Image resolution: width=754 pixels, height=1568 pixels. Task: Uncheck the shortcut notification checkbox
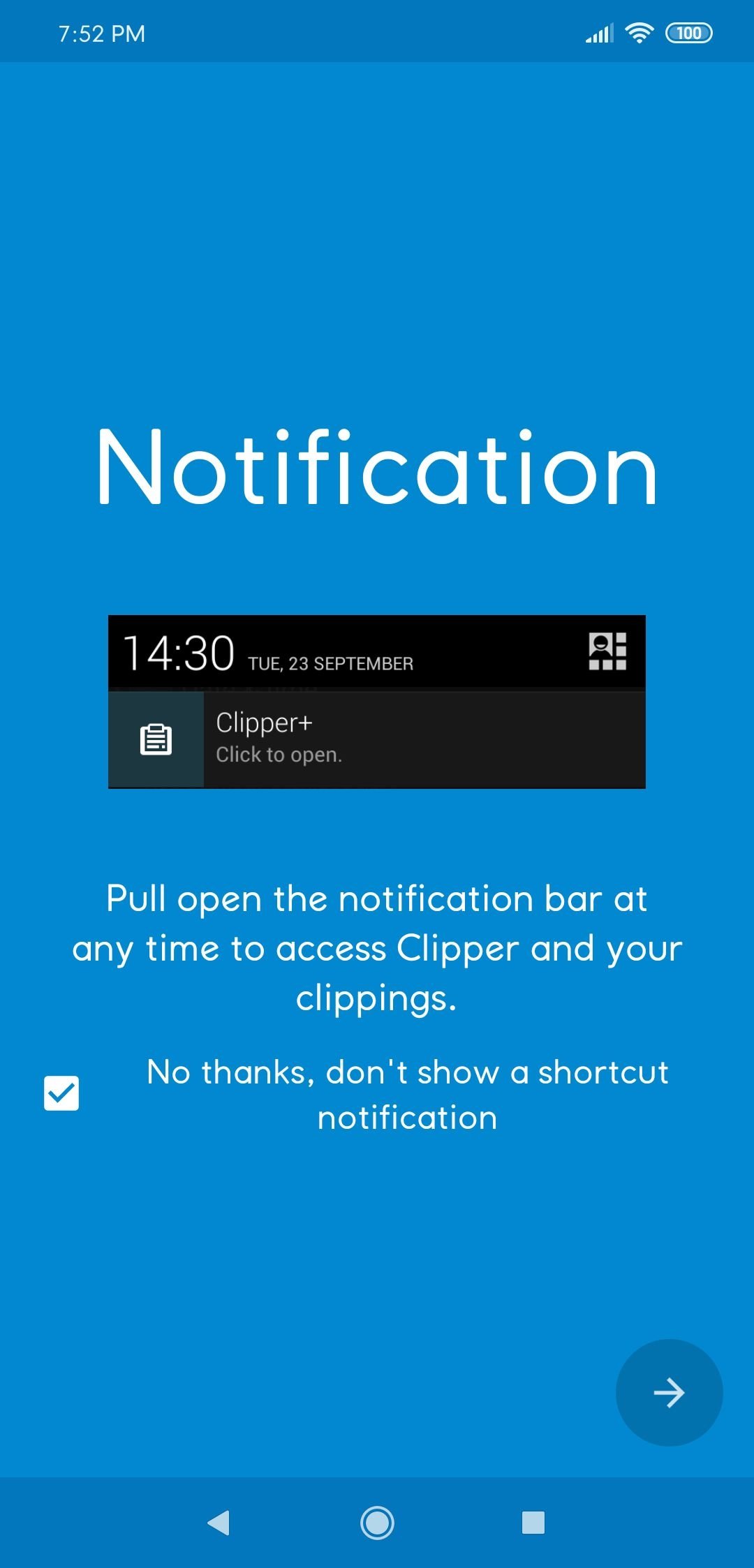(61, 1093)
